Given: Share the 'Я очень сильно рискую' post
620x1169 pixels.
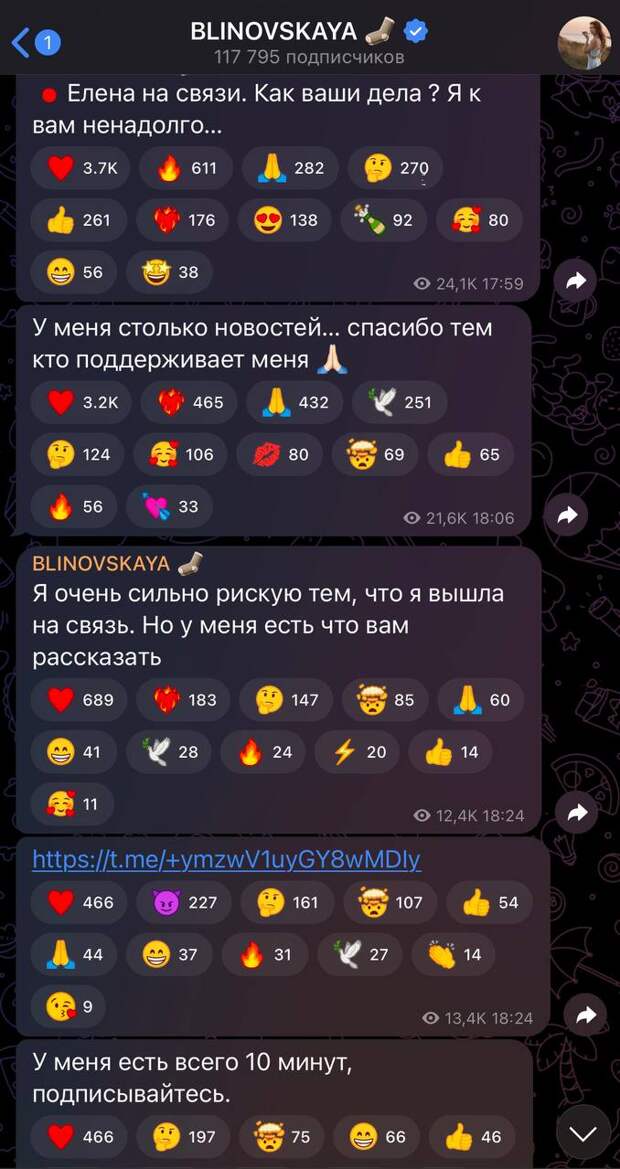Looking at the screenshot, I should point(576,813).
